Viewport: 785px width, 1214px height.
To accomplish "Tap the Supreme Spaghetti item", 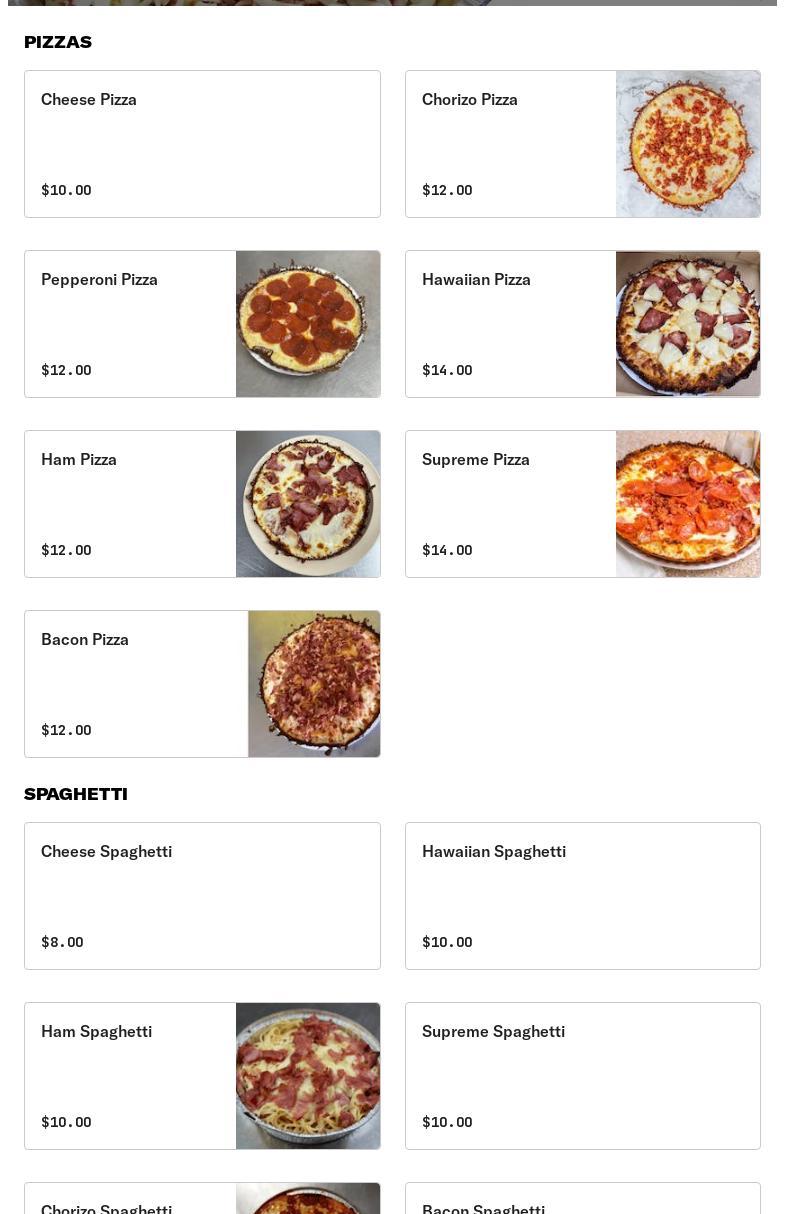I will (x=582, y=1076).
